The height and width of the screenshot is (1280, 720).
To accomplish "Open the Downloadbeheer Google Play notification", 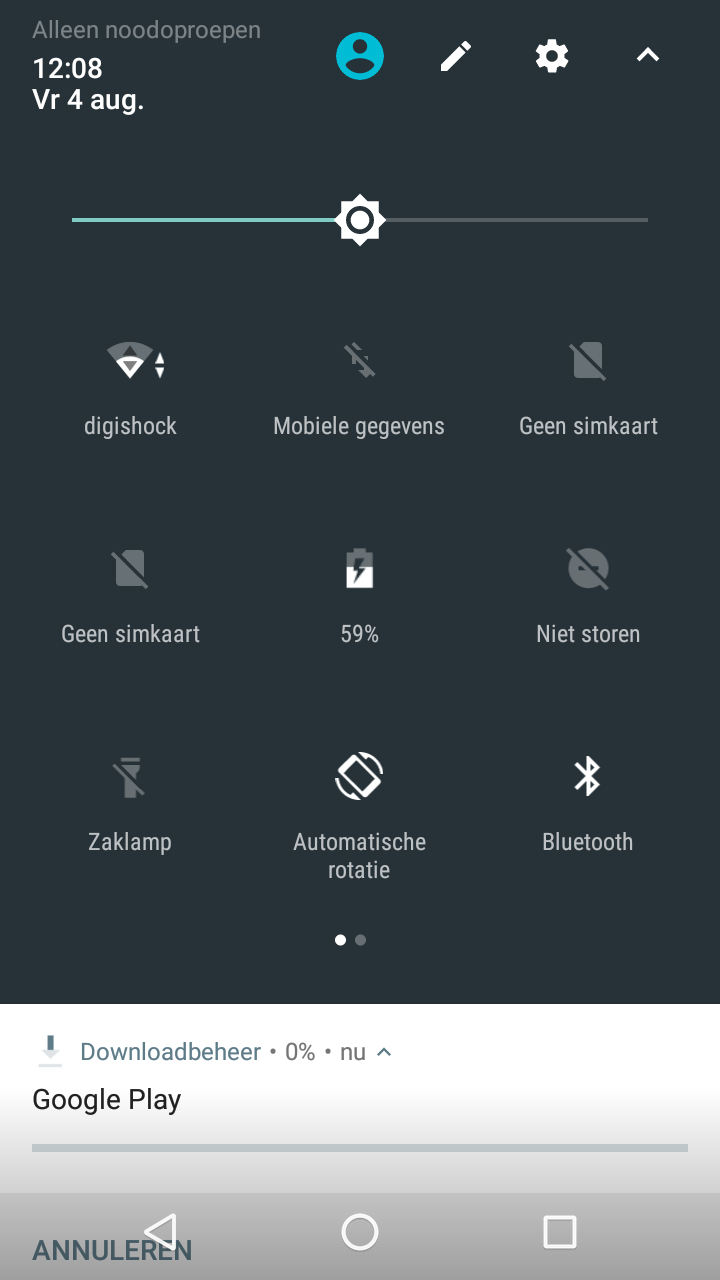I will (x=360, y=1098).
